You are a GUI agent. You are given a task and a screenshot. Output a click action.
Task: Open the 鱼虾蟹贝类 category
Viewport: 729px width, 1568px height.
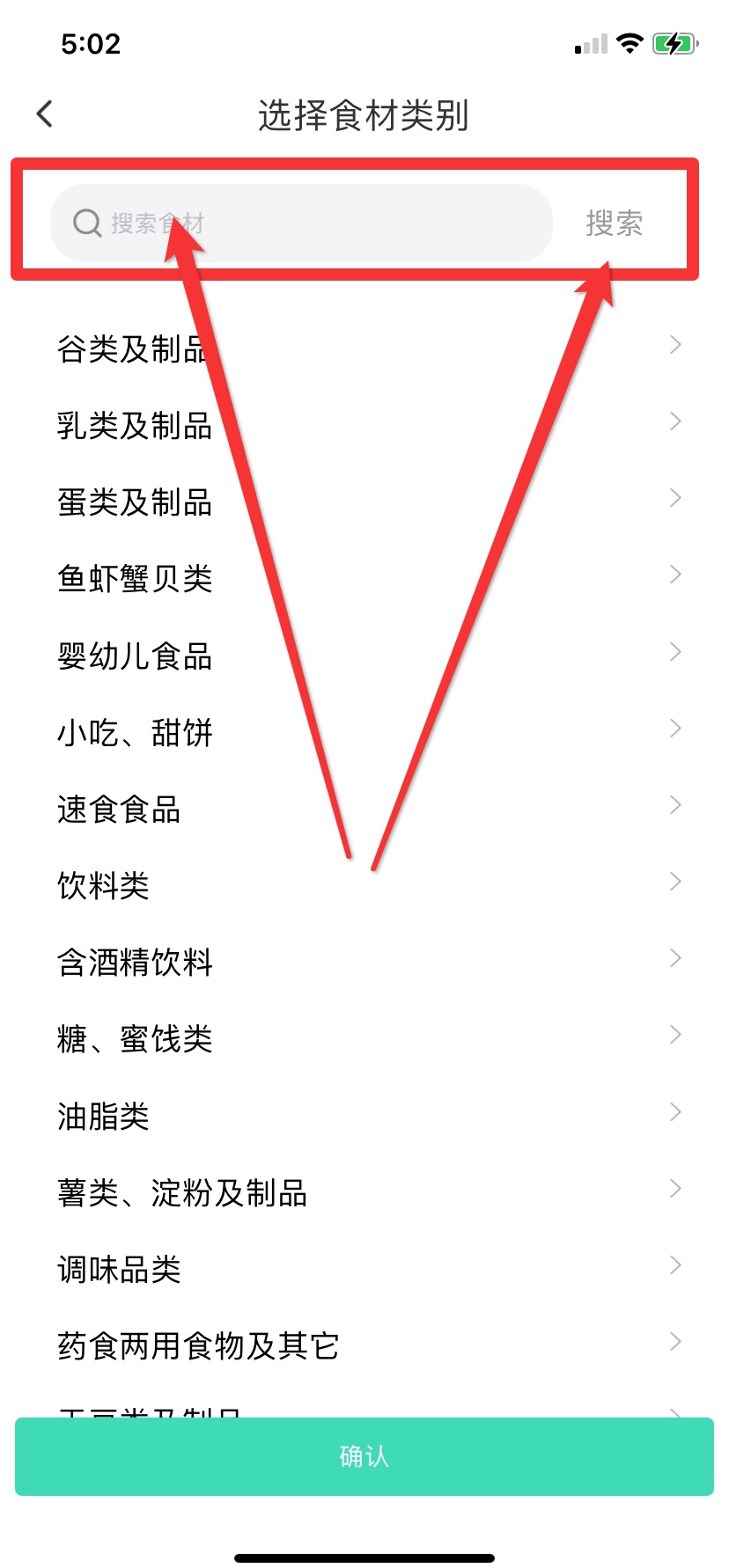[x=135, y=579]
